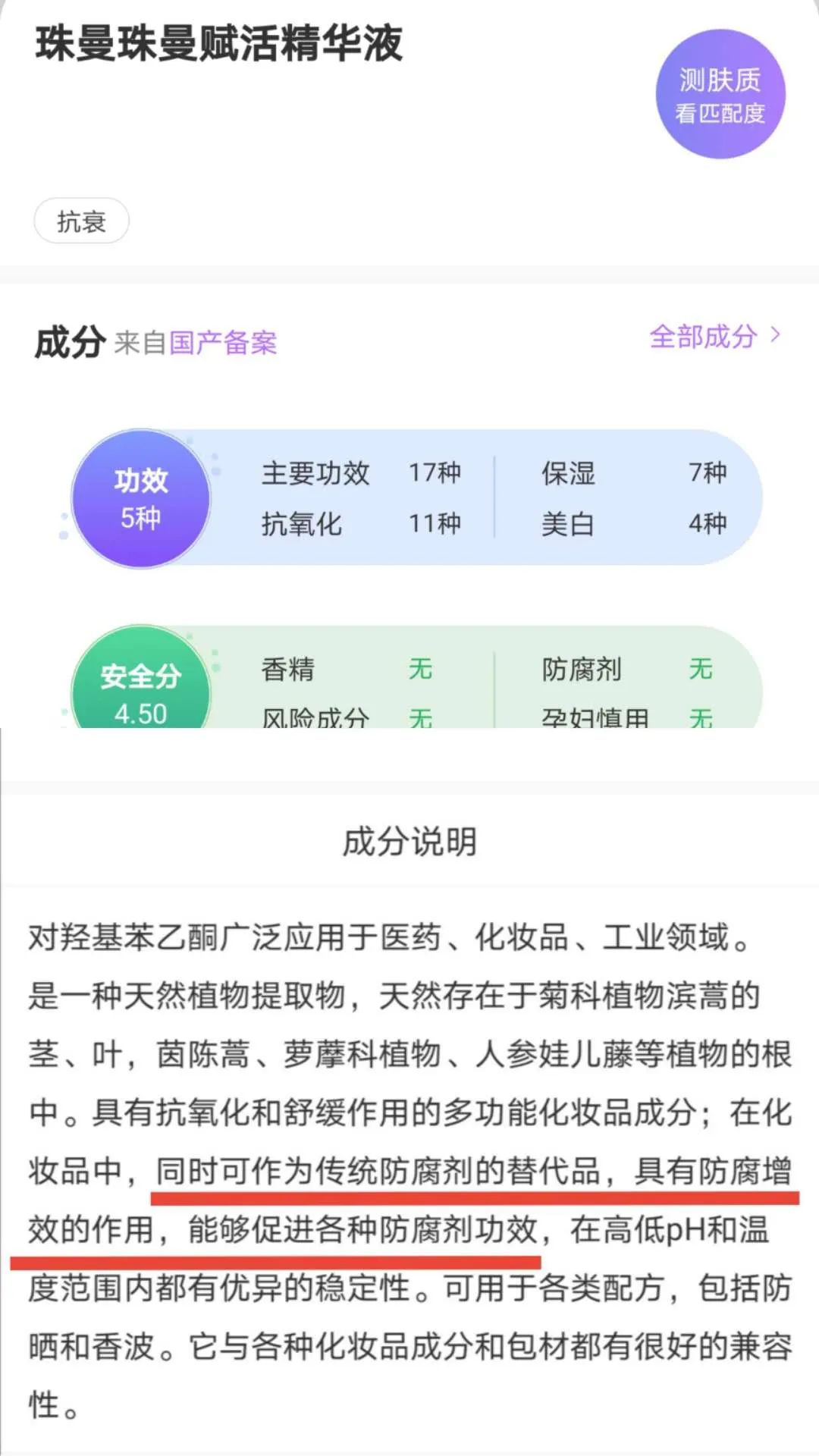Tap the 功效 5种 circular badge
The height and width of the screenshot is (1456, 819).
click(x=140, y=497)
